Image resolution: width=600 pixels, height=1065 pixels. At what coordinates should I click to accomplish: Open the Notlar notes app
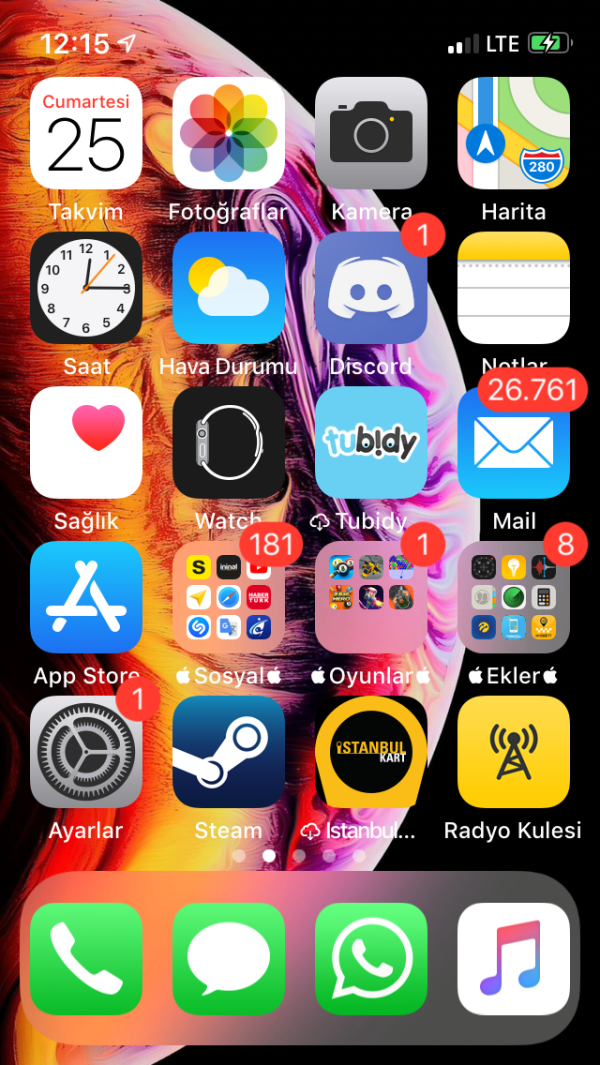(513, 288)
